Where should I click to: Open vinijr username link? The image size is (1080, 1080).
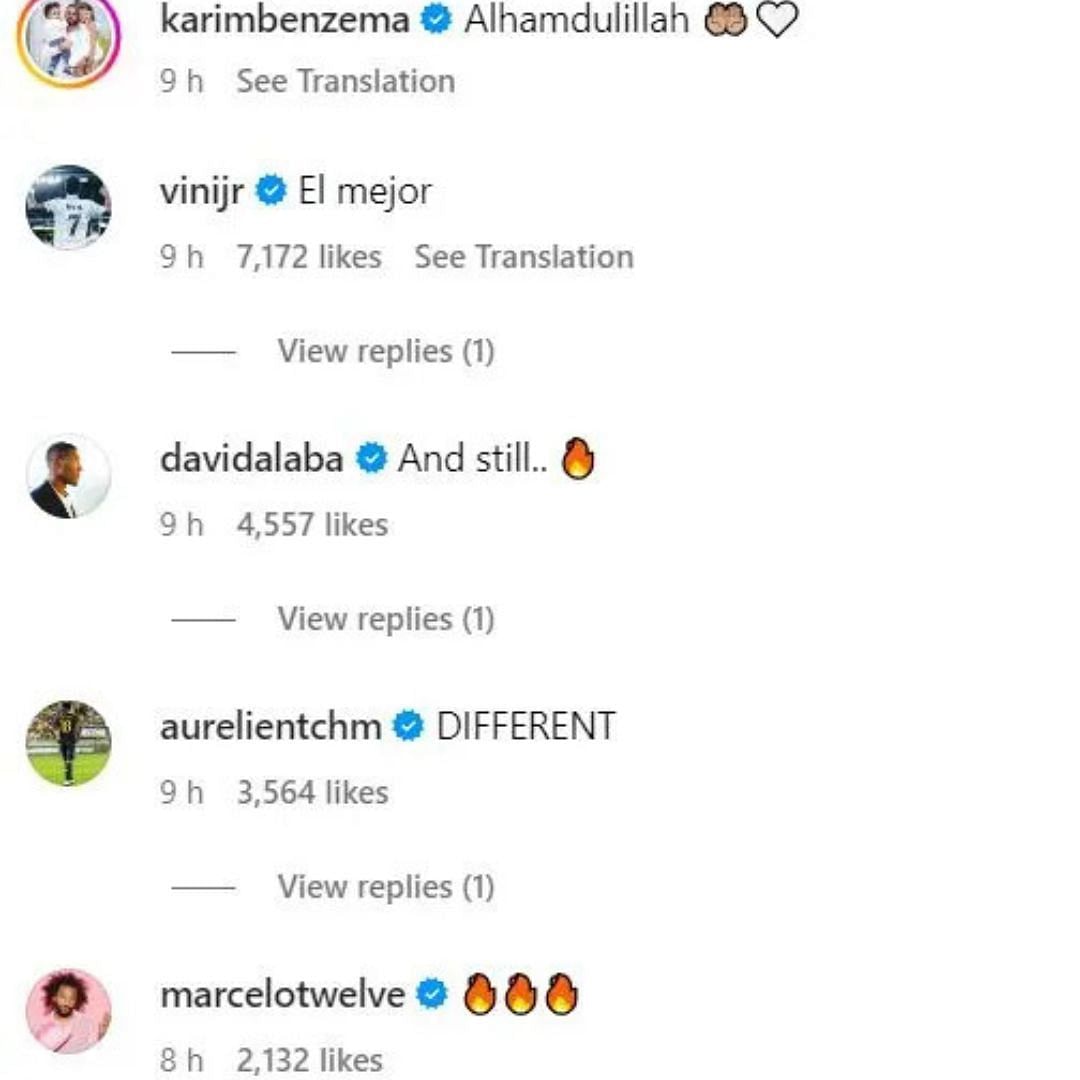pyautogui.click(x=201, y=190)
